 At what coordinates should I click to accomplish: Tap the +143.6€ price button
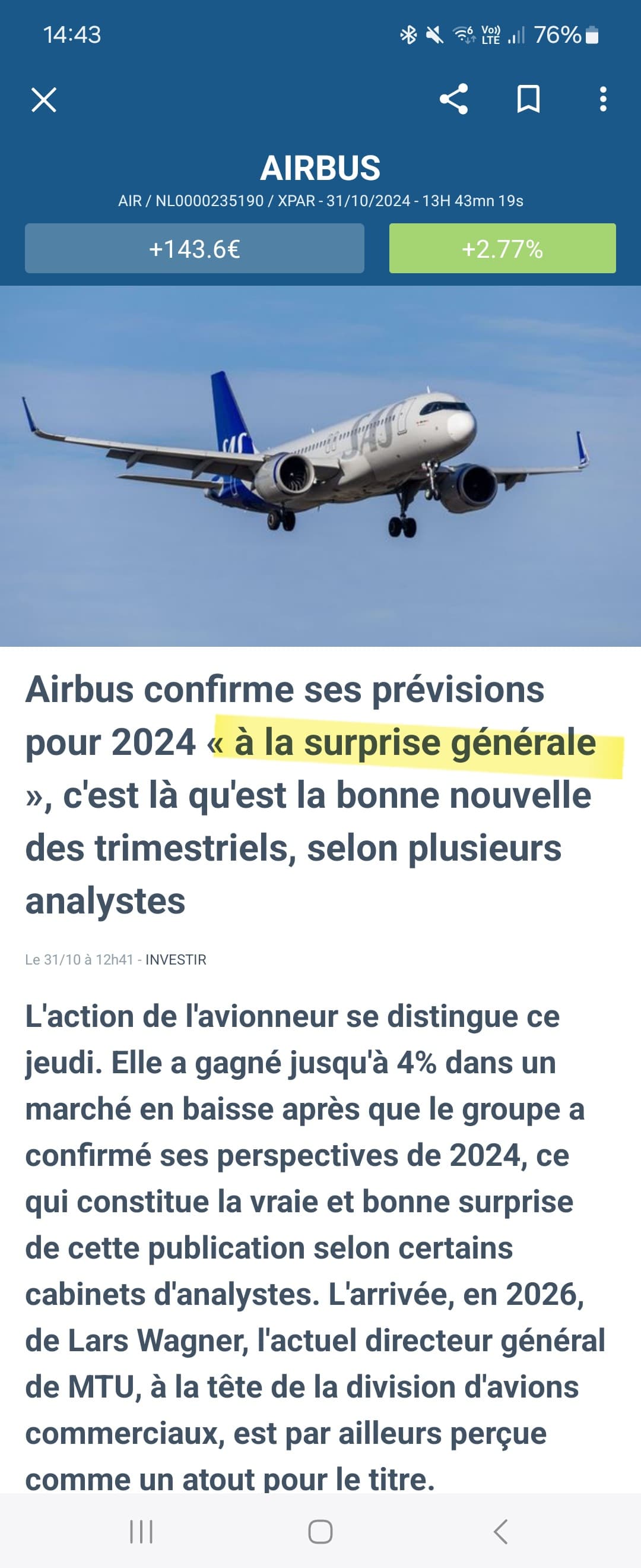(x=195, y=248)
